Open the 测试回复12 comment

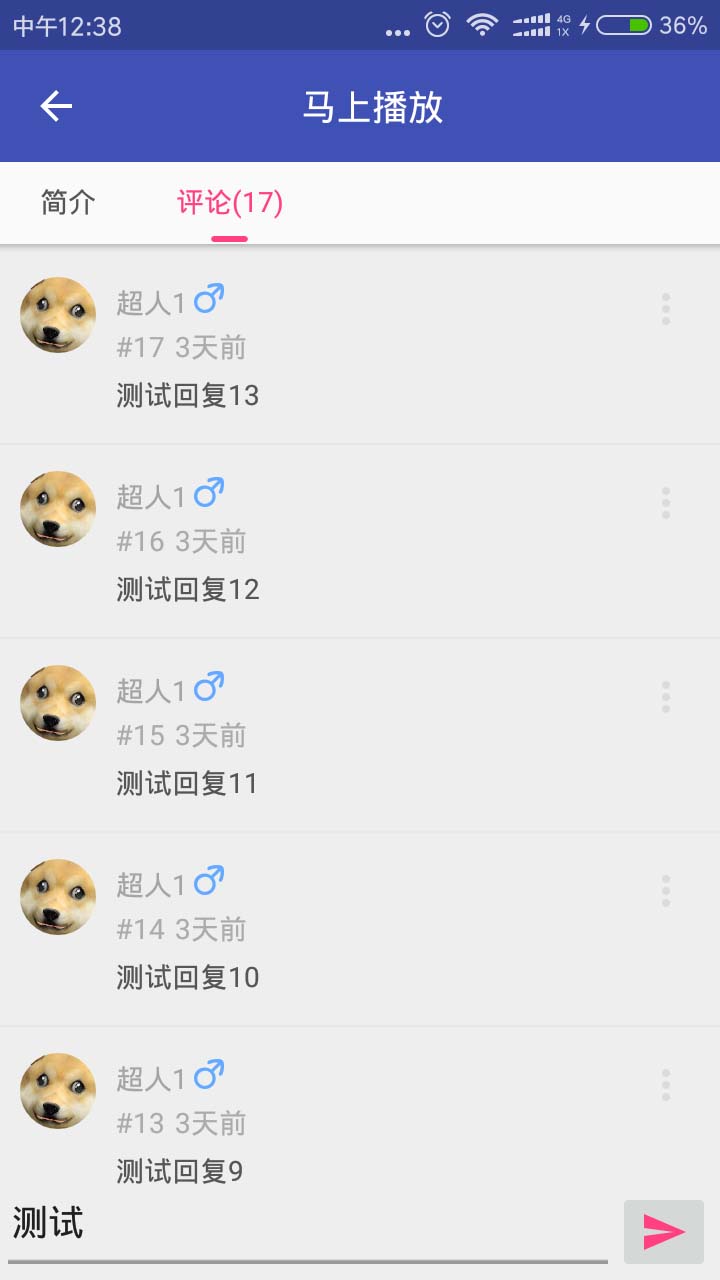[x=188, y=589]
